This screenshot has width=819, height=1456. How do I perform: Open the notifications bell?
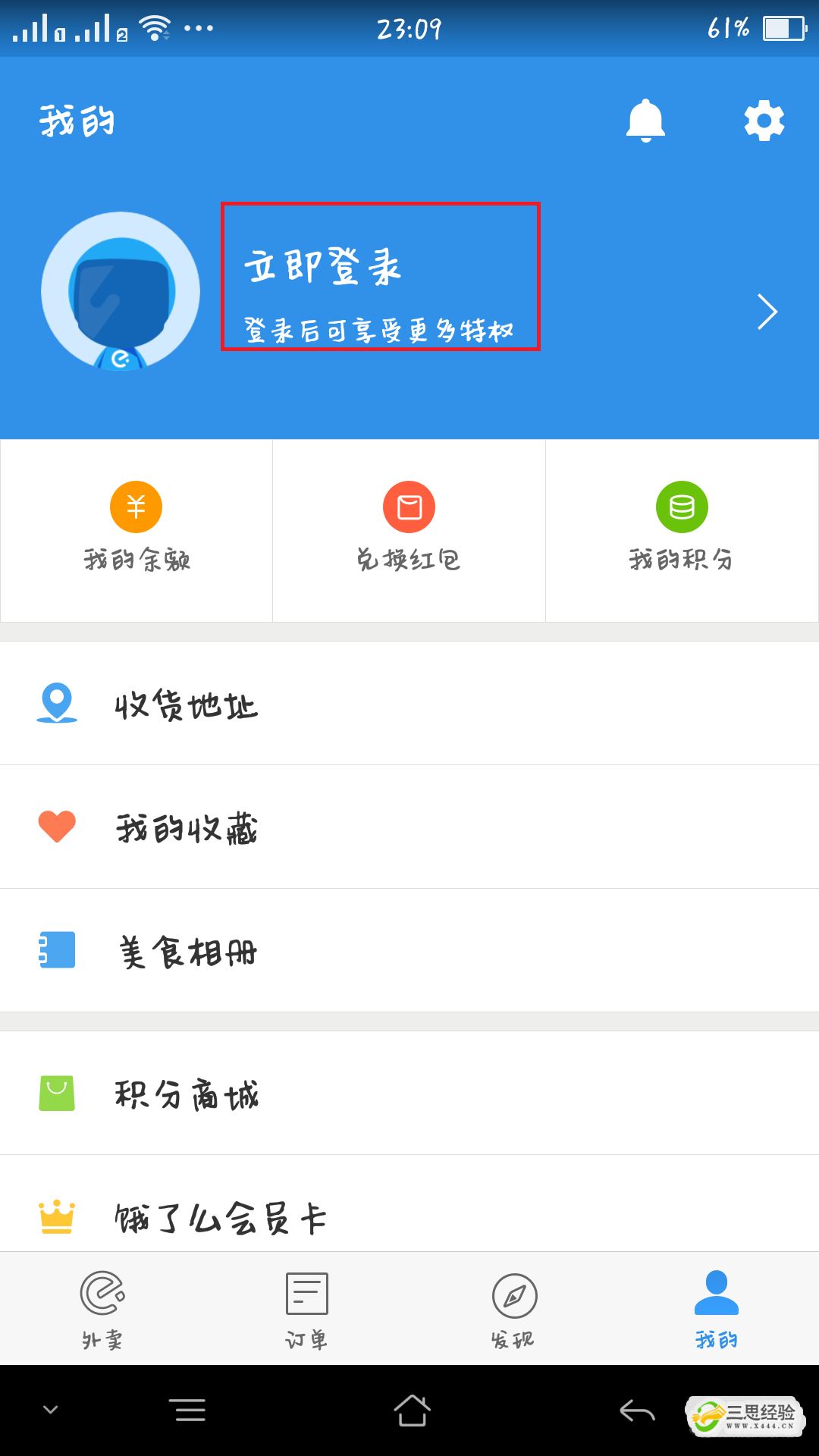[645, 121]
